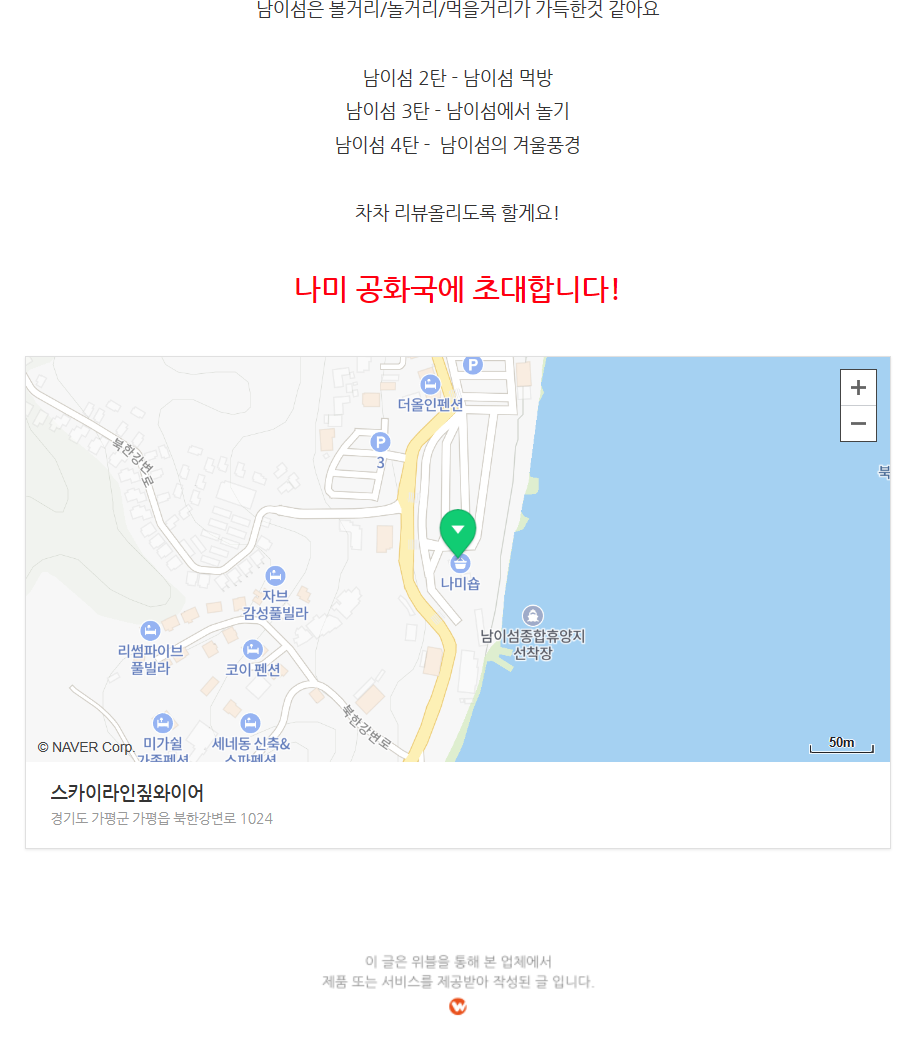The image size is (916, 1037).
Task: Tap the green location pin on map
Action: tap(458, 531)
